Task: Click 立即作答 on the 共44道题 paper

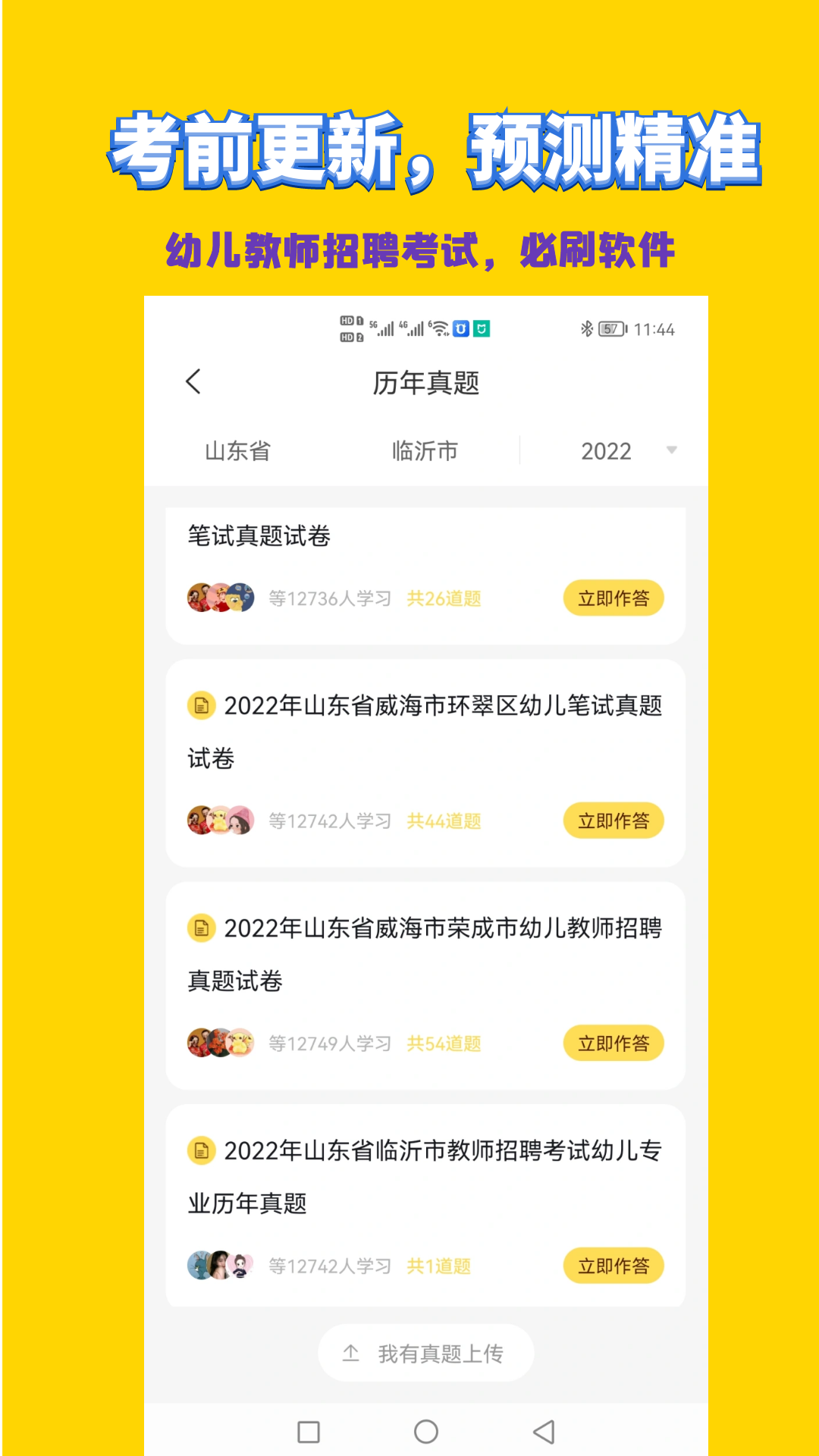Action: (613, 821)
